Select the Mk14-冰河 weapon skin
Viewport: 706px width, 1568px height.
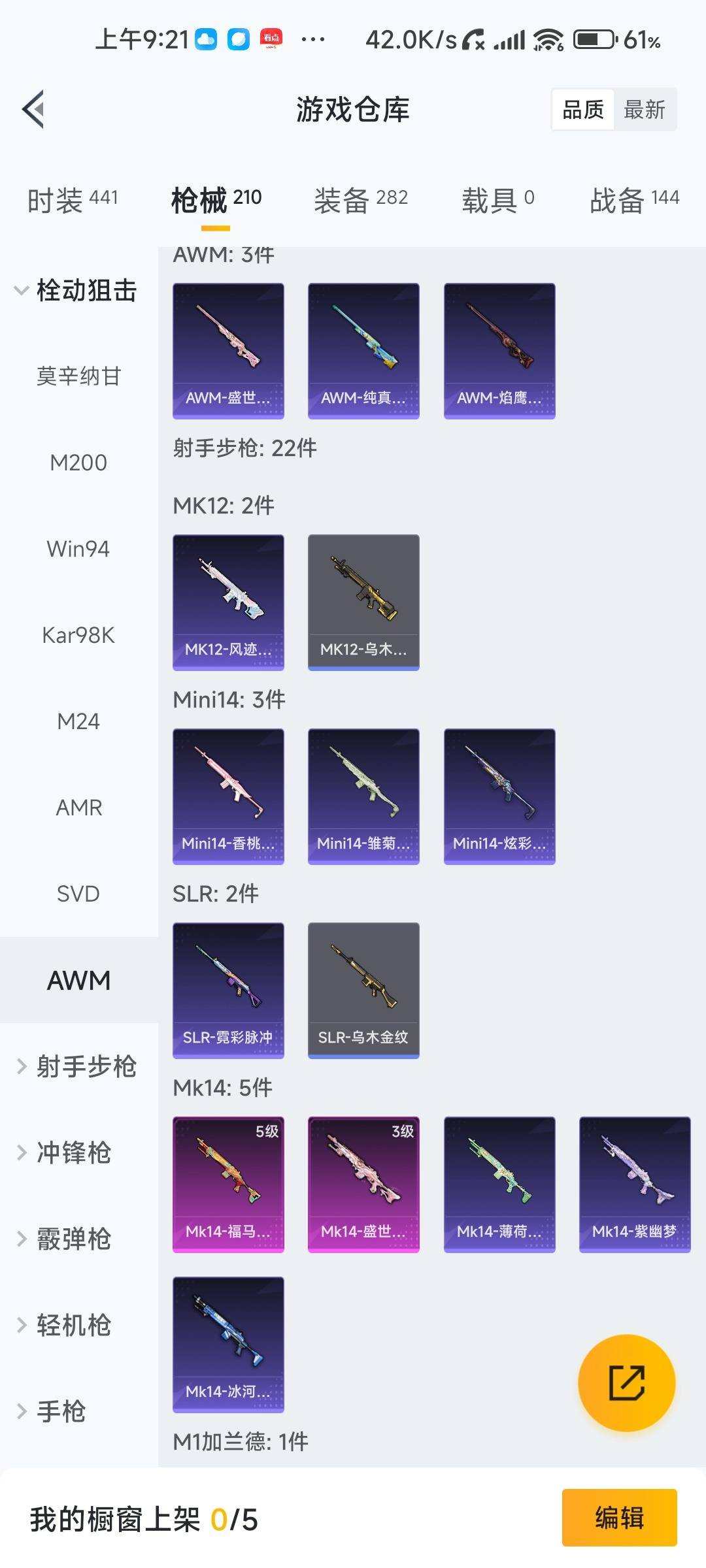pyautogui.click(x=227, y=1346)
